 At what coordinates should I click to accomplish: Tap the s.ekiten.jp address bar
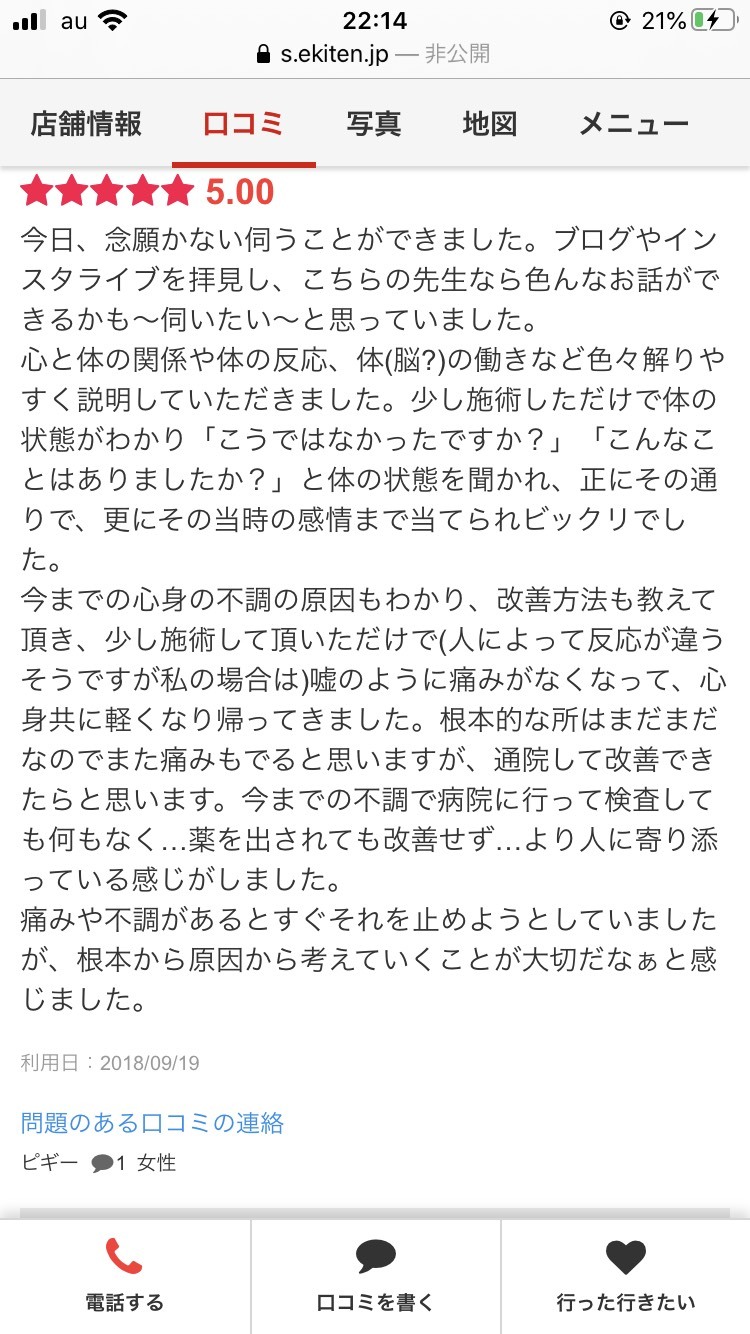pos(374,54)
